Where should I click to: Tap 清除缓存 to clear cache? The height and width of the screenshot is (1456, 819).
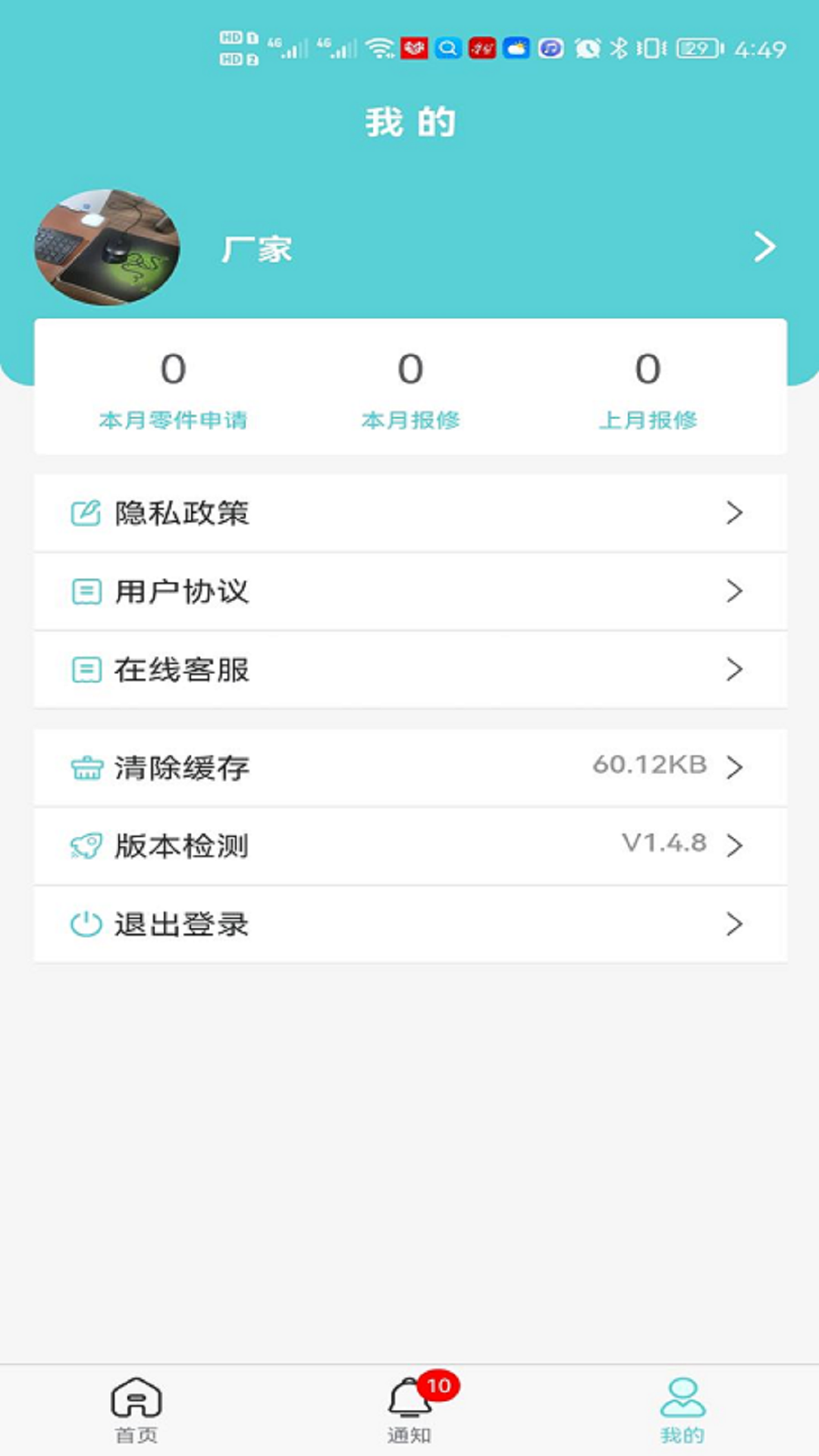coord(180,767)
